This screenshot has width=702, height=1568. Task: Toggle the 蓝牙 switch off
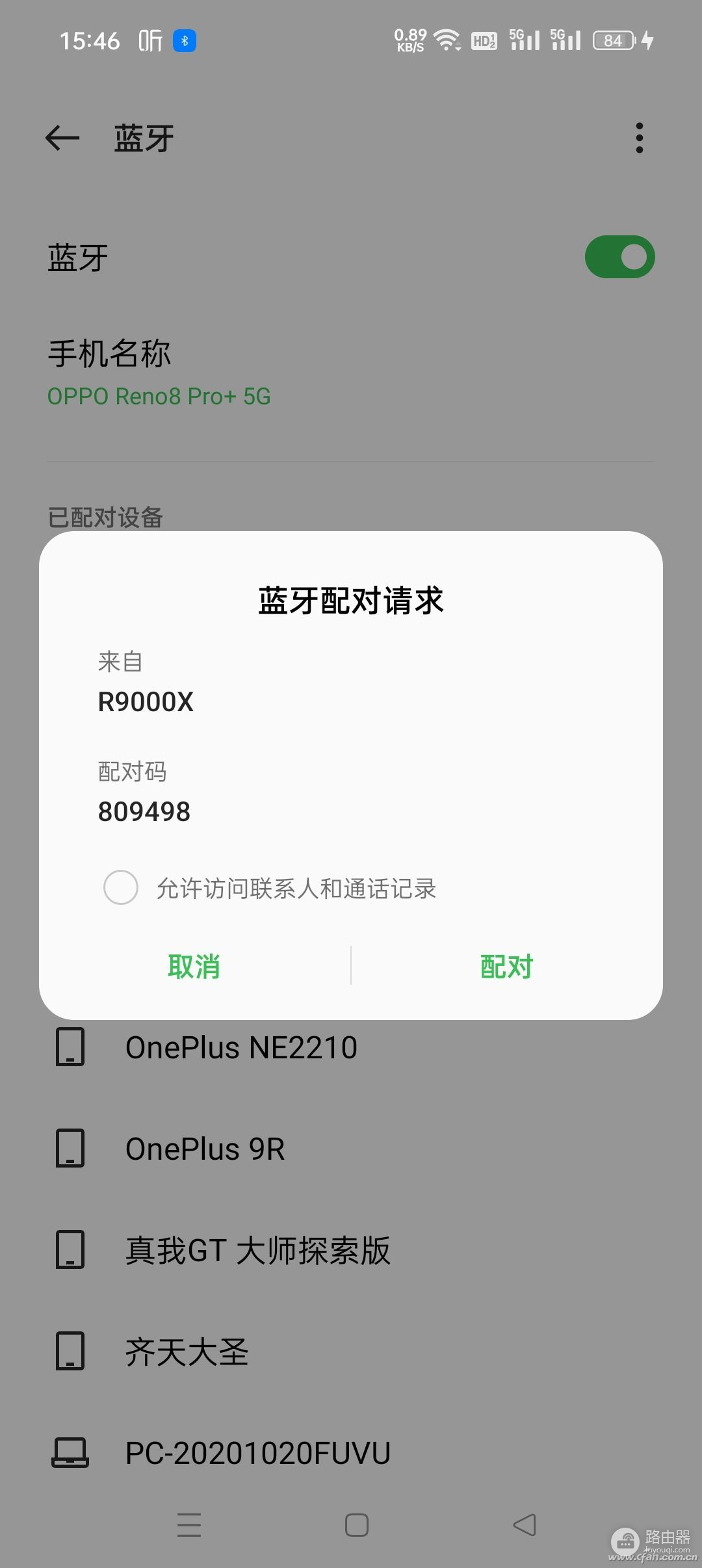point(619,257)
